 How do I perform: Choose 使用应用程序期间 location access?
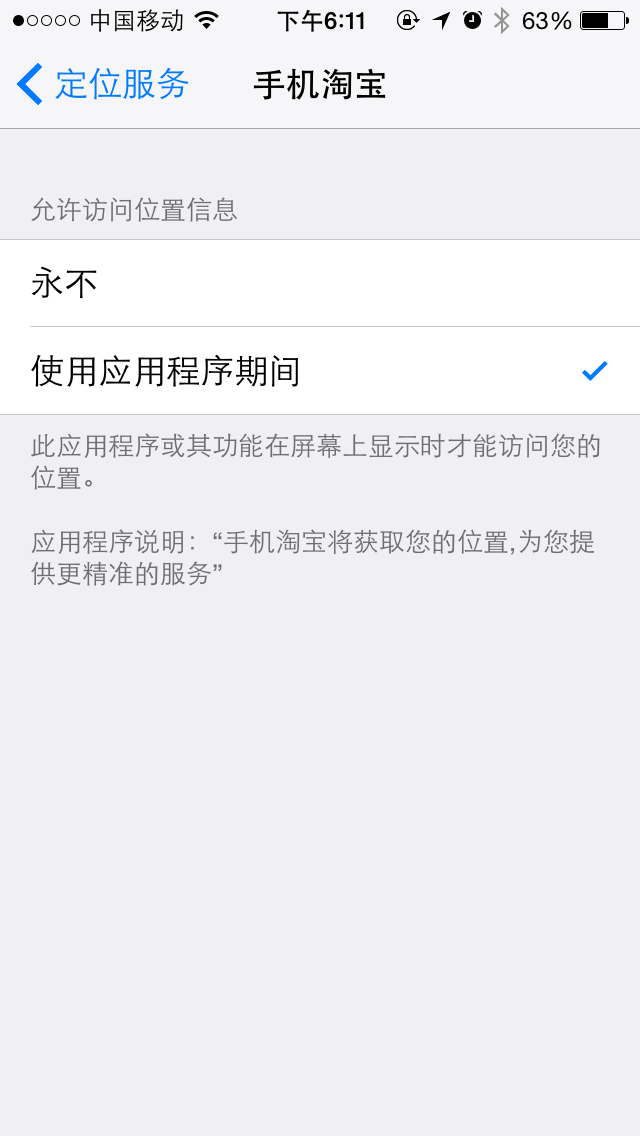point(320,371)
